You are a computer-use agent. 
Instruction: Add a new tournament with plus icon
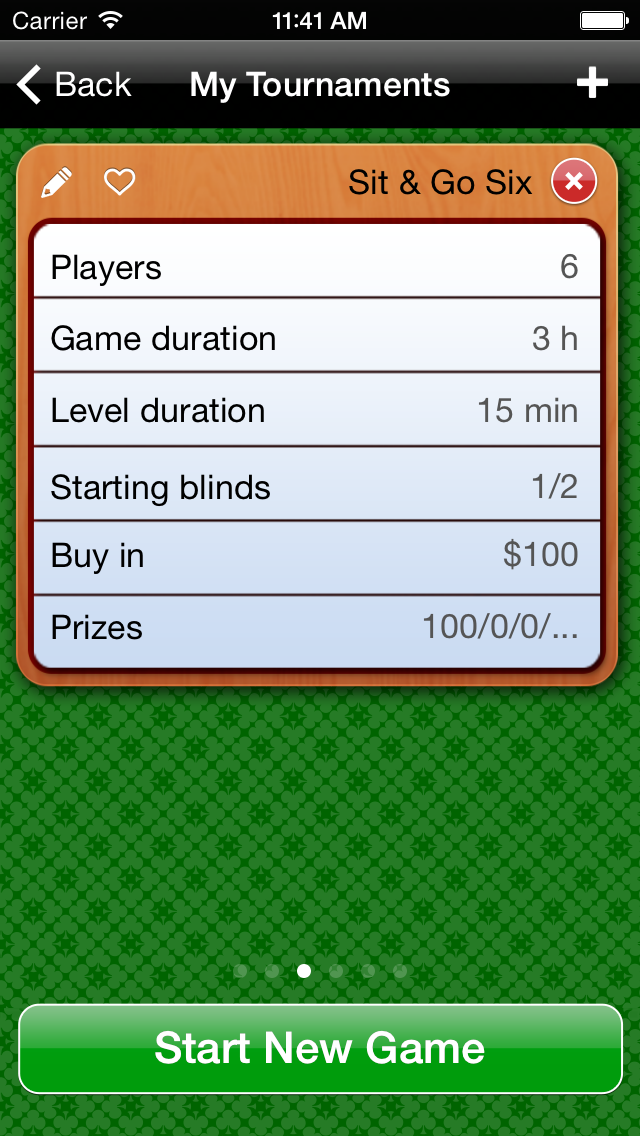[592, 84]
